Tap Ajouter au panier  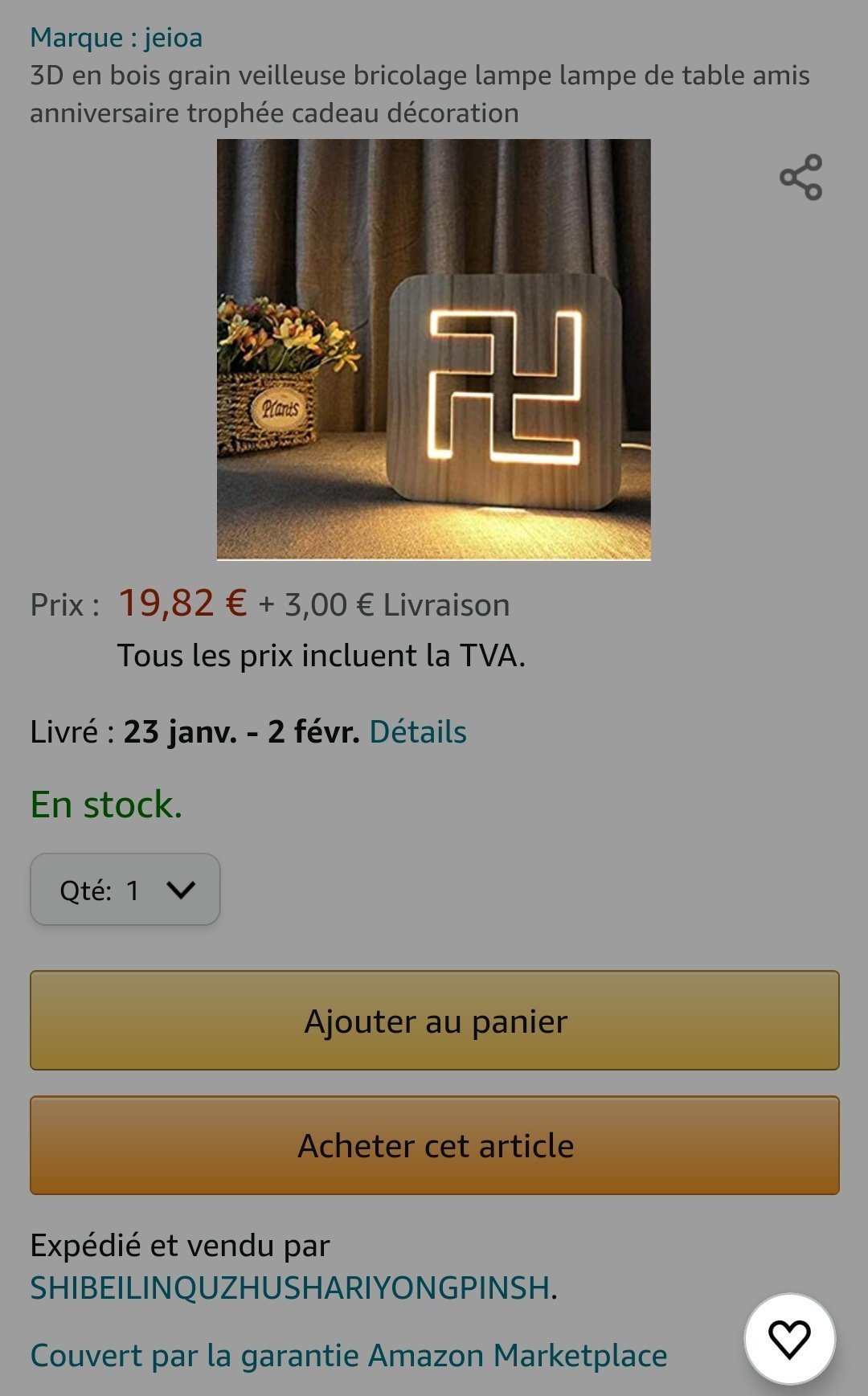tap(435, 1021)
